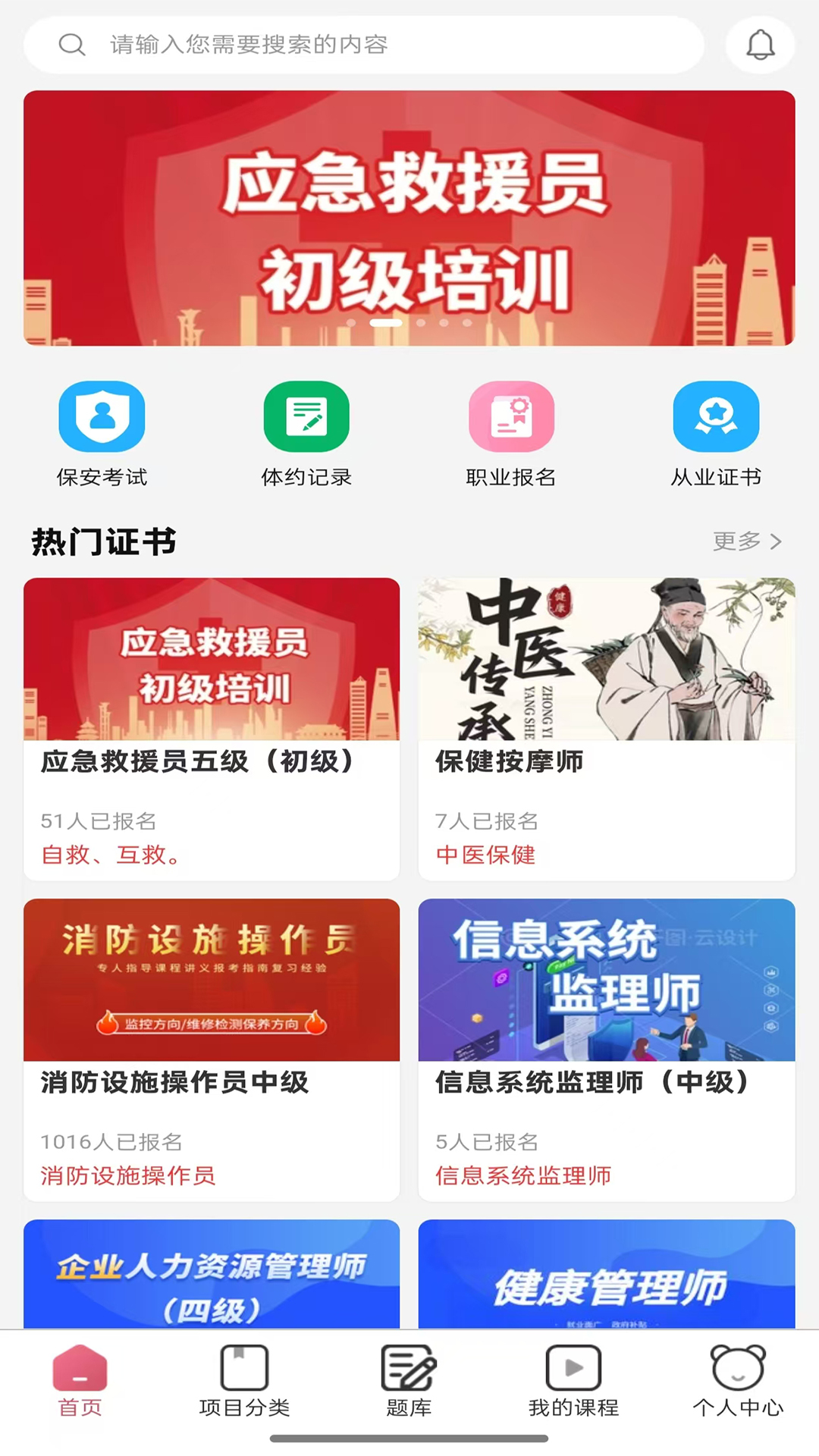Tap the search magnifier icon
This screenshot has height=1456, width=819.
[x=72, y=45]
